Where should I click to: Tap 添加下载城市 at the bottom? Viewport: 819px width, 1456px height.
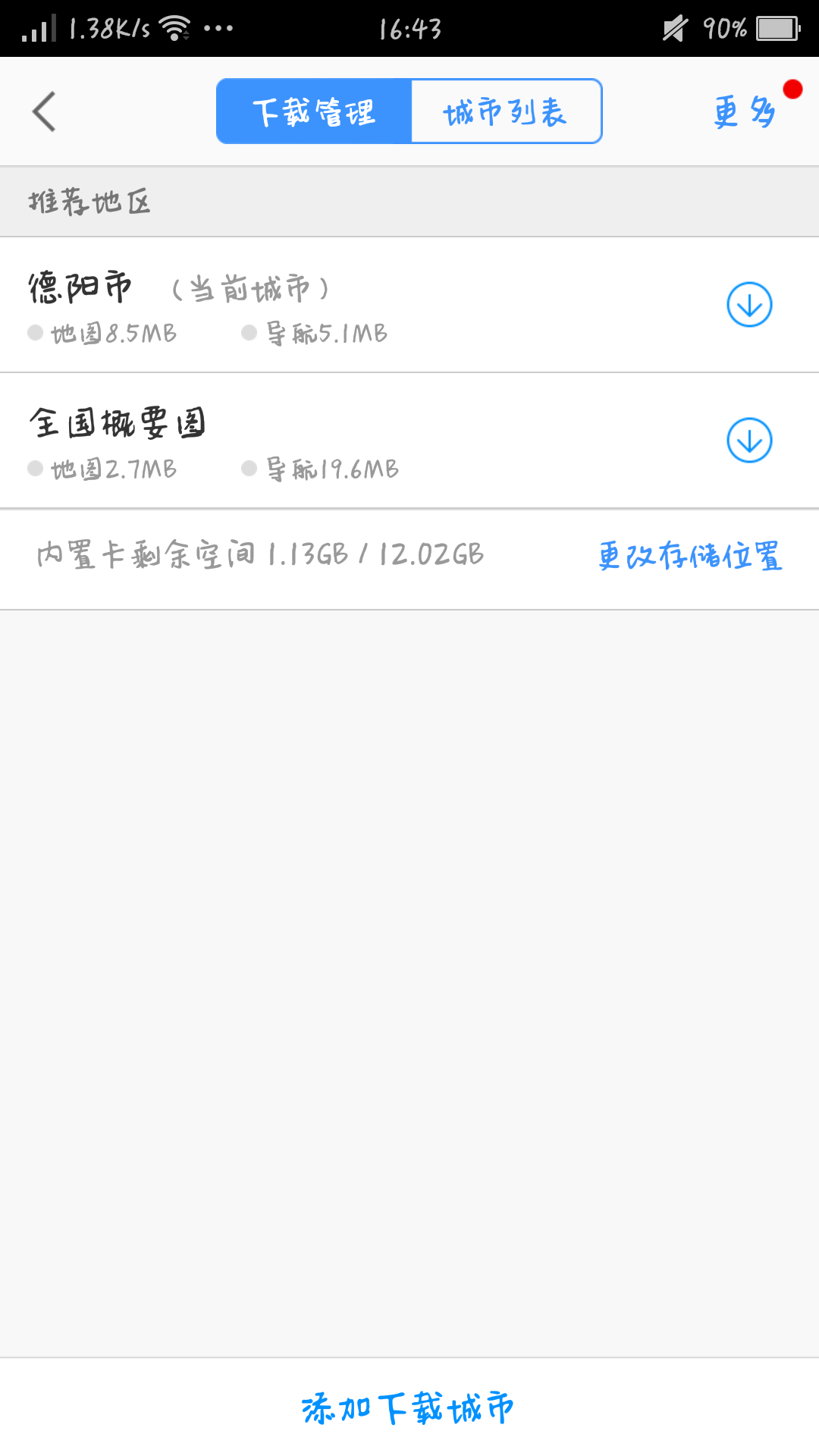[408, 1408]
